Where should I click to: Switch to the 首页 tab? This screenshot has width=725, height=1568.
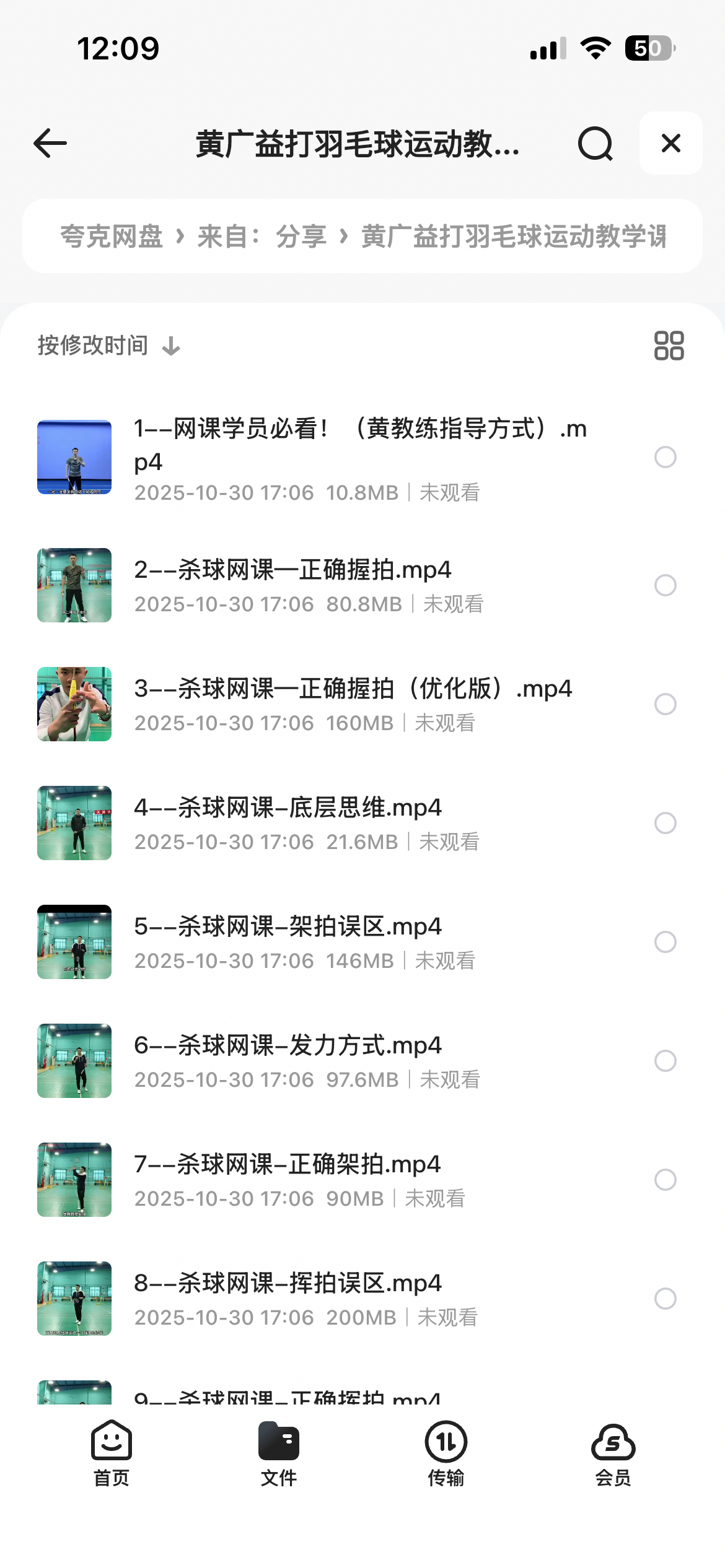click(x=112, y=1453)
